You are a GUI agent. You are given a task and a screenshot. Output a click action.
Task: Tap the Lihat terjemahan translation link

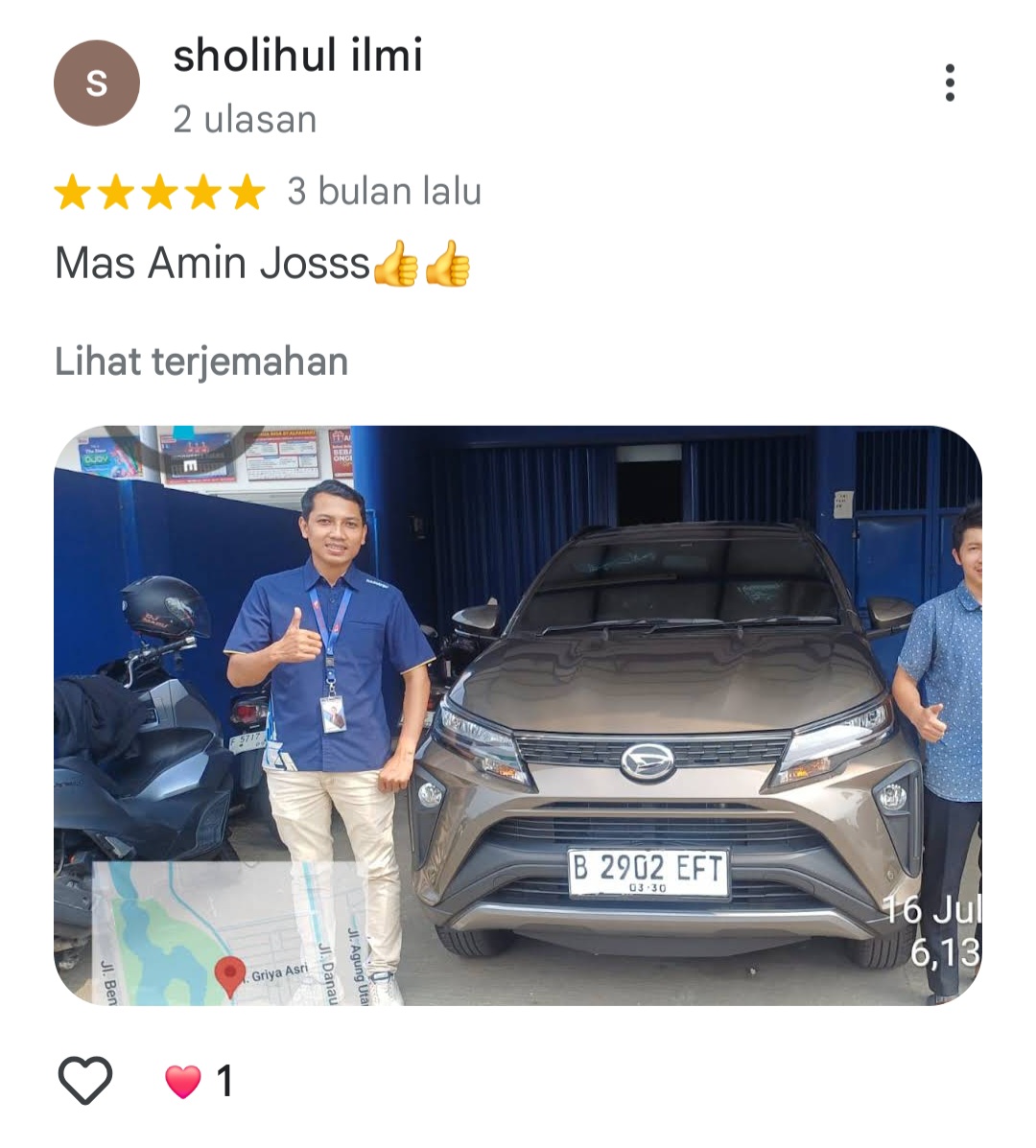[201, 363]
